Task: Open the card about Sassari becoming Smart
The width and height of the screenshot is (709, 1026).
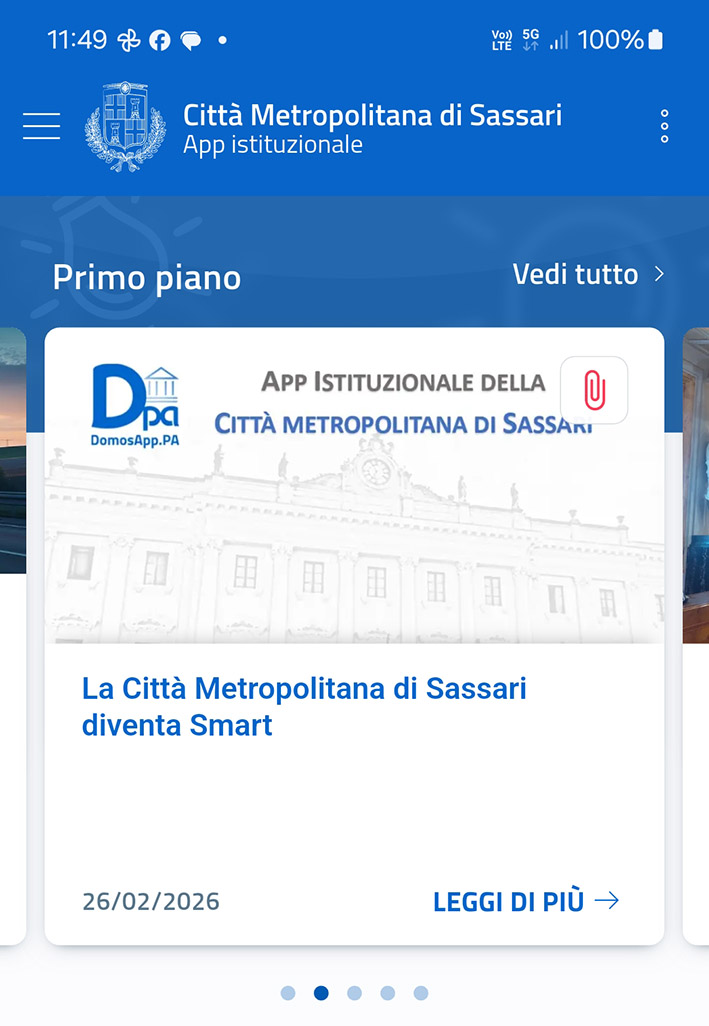Action: click(x=304, y=705)
